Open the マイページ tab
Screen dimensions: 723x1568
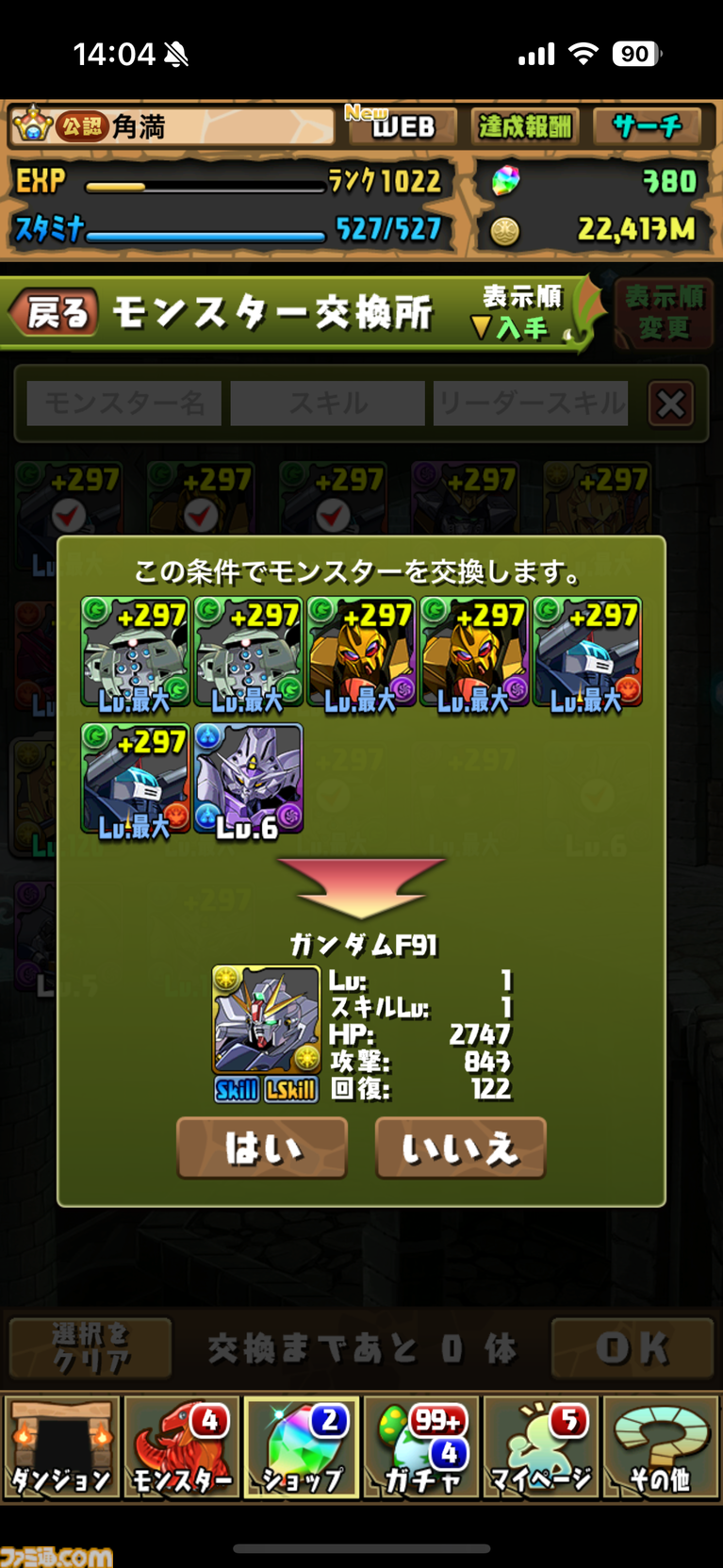coord(541,1448)
